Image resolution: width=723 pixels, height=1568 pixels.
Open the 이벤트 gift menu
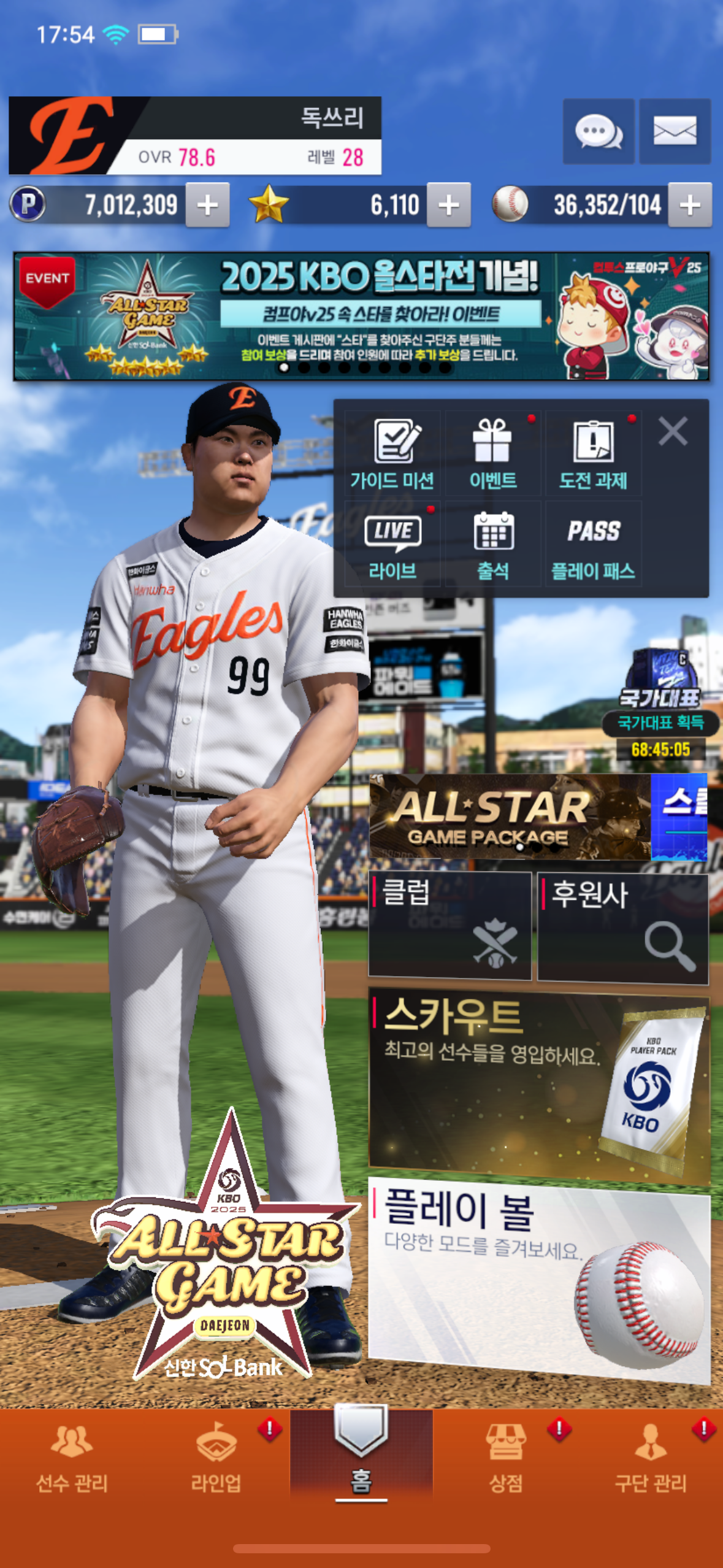493,454
